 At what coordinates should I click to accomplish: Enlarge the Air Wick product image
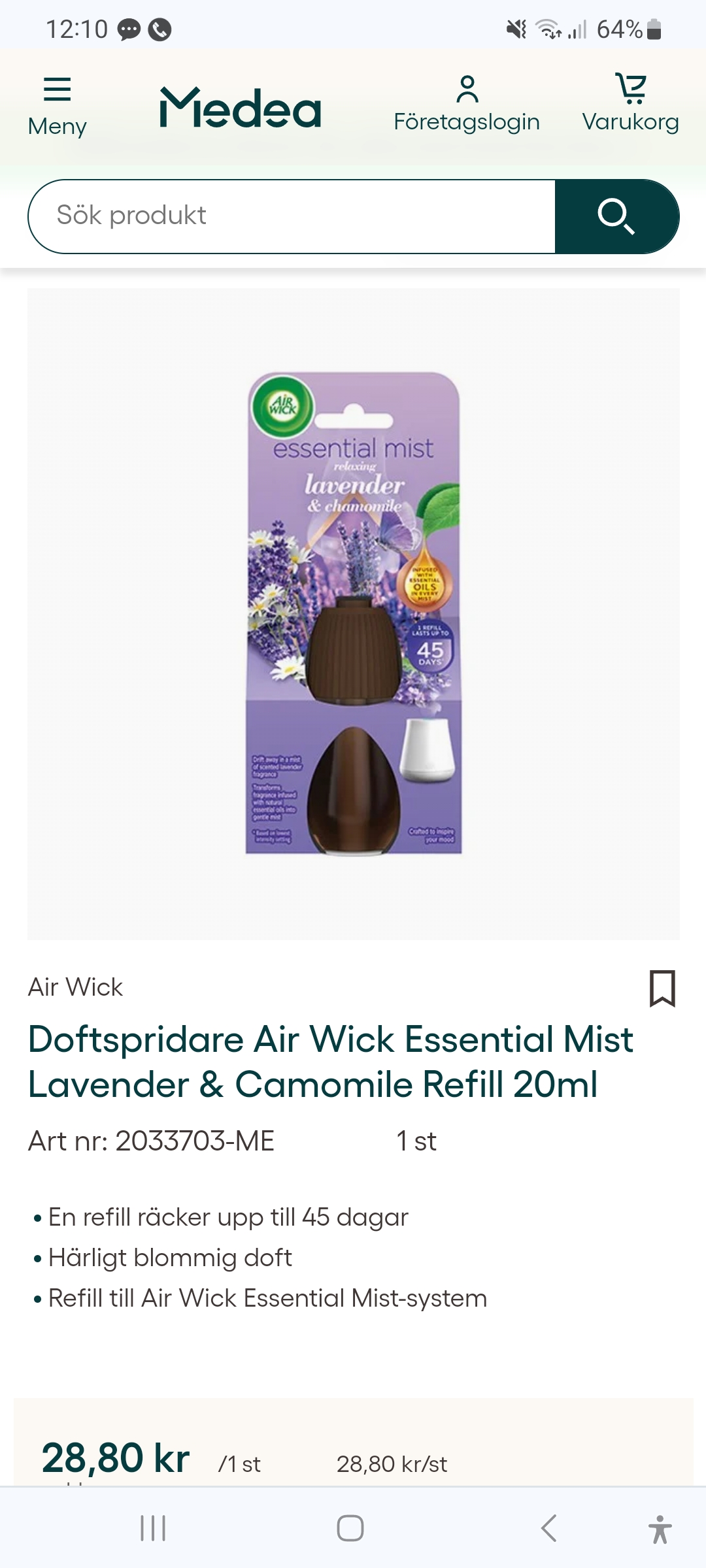point(353,613)
